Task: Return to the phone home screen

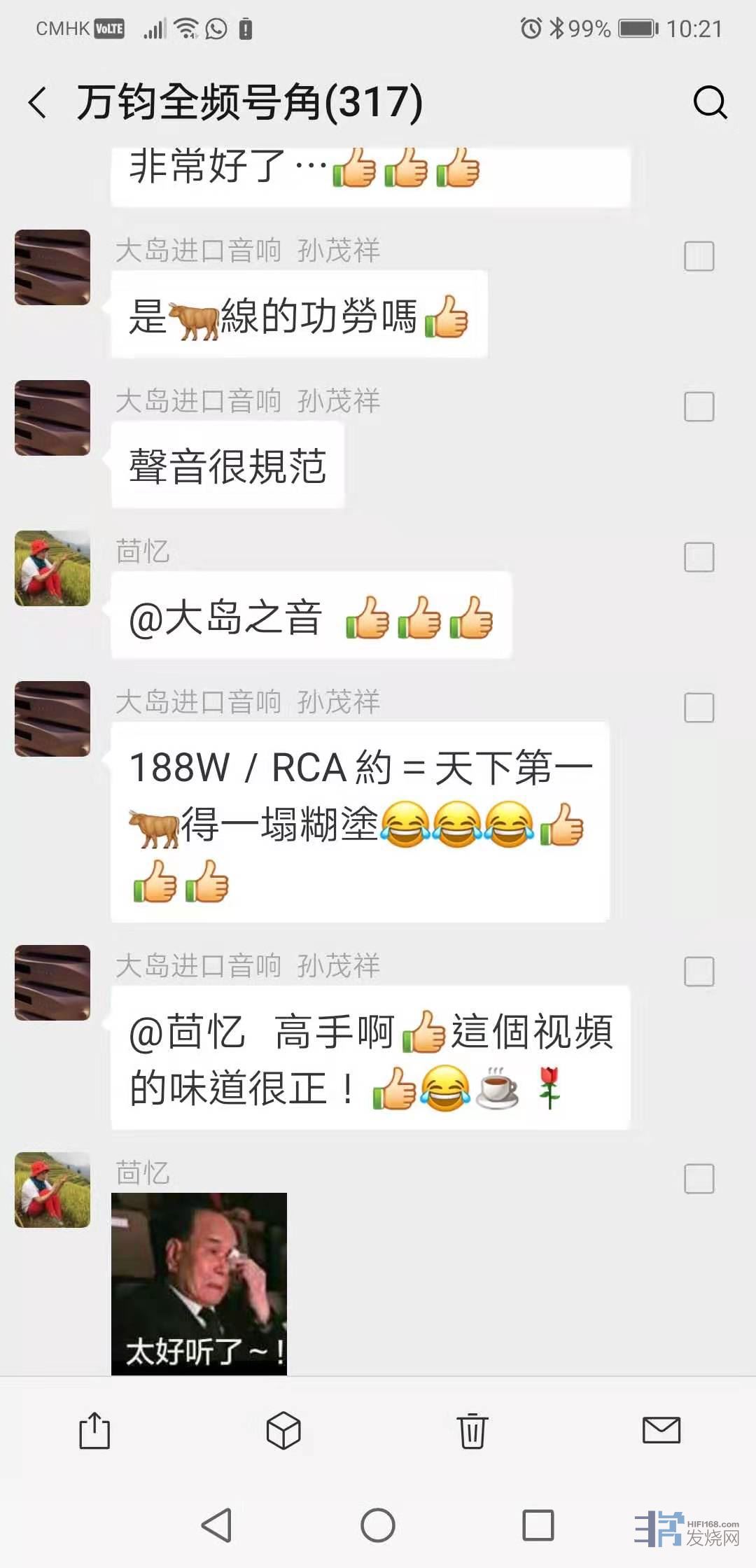Action: coord(378,1525)
